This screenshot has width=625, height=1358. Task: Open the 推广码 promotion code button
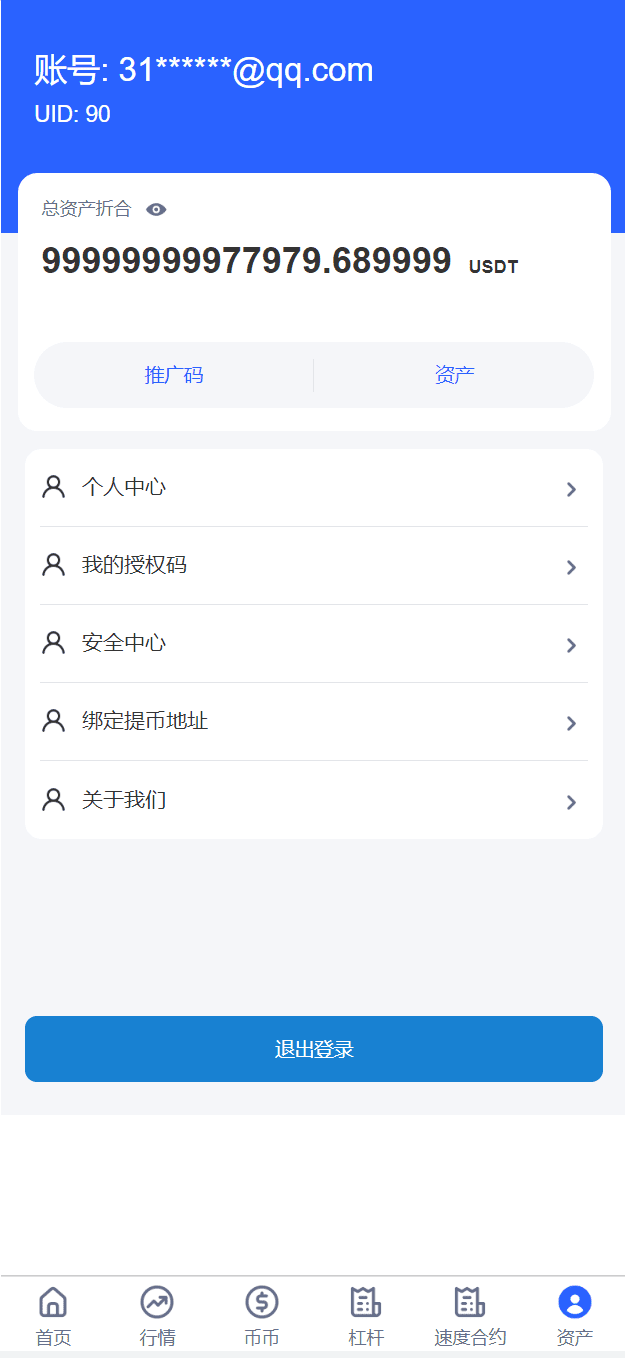point(174,375)
